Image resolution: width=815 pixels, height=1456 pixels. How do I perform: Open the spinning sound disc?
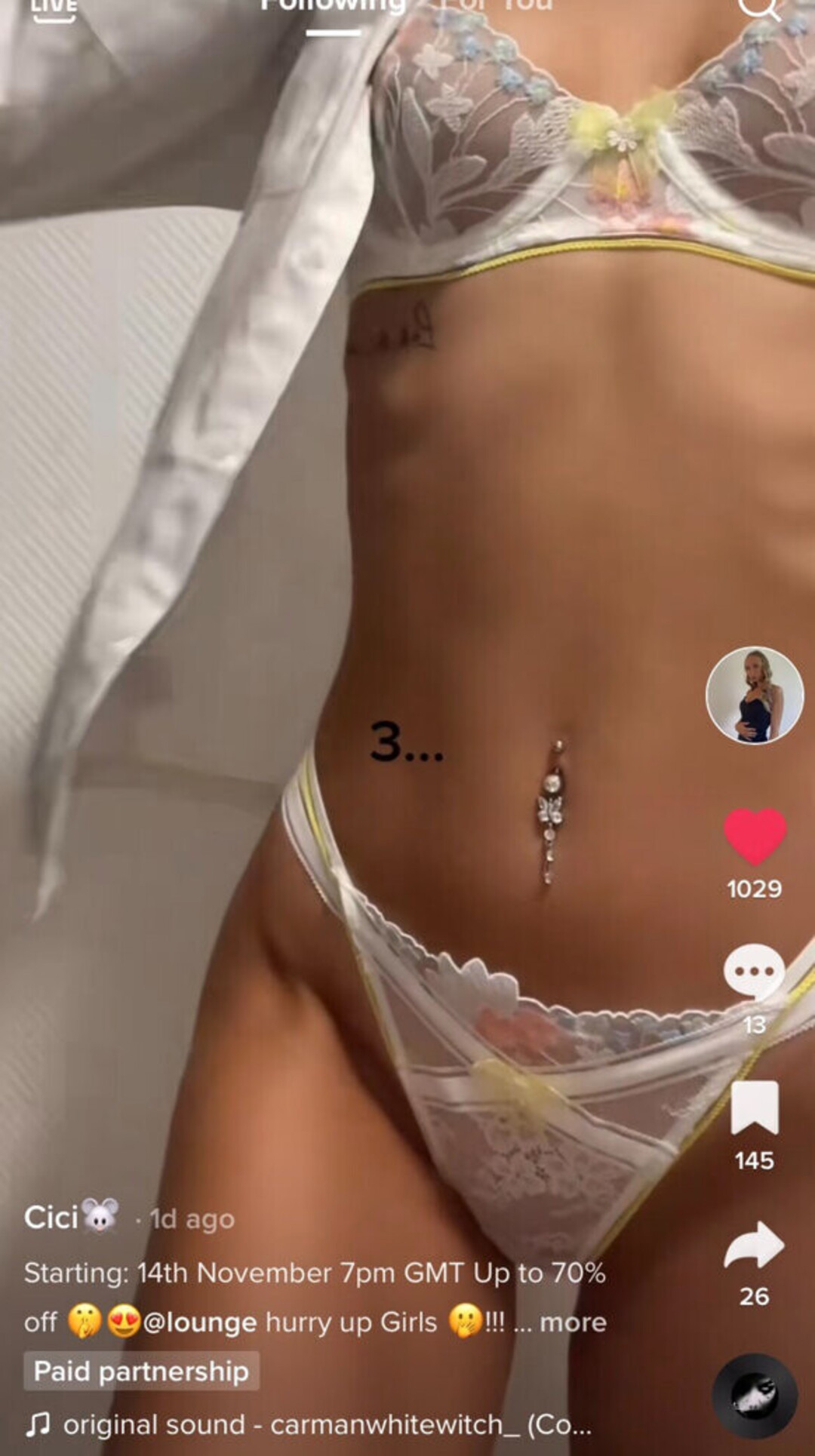(x=755, y=1396)
